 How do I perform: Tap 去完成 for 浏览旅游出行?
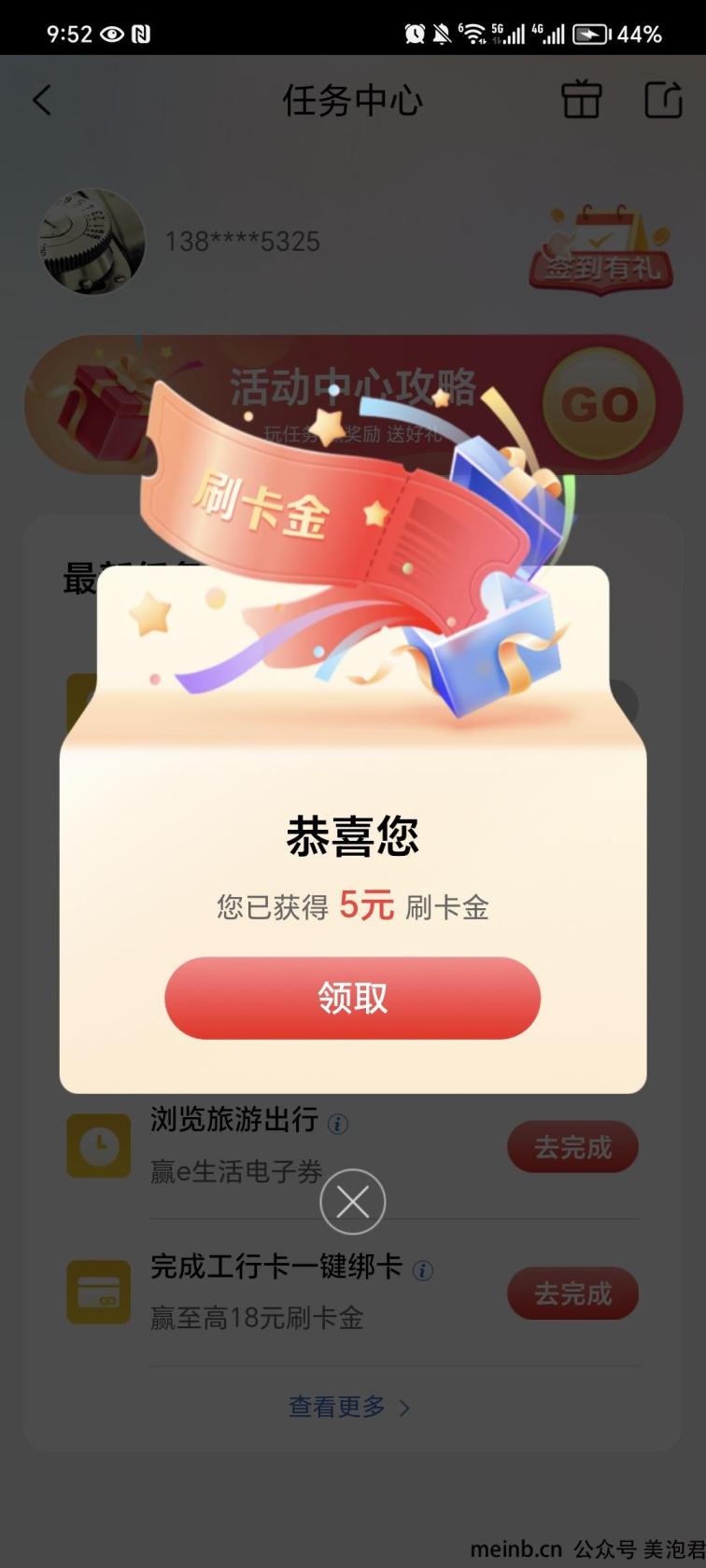pyautogui.click(x=572, y=1147)
